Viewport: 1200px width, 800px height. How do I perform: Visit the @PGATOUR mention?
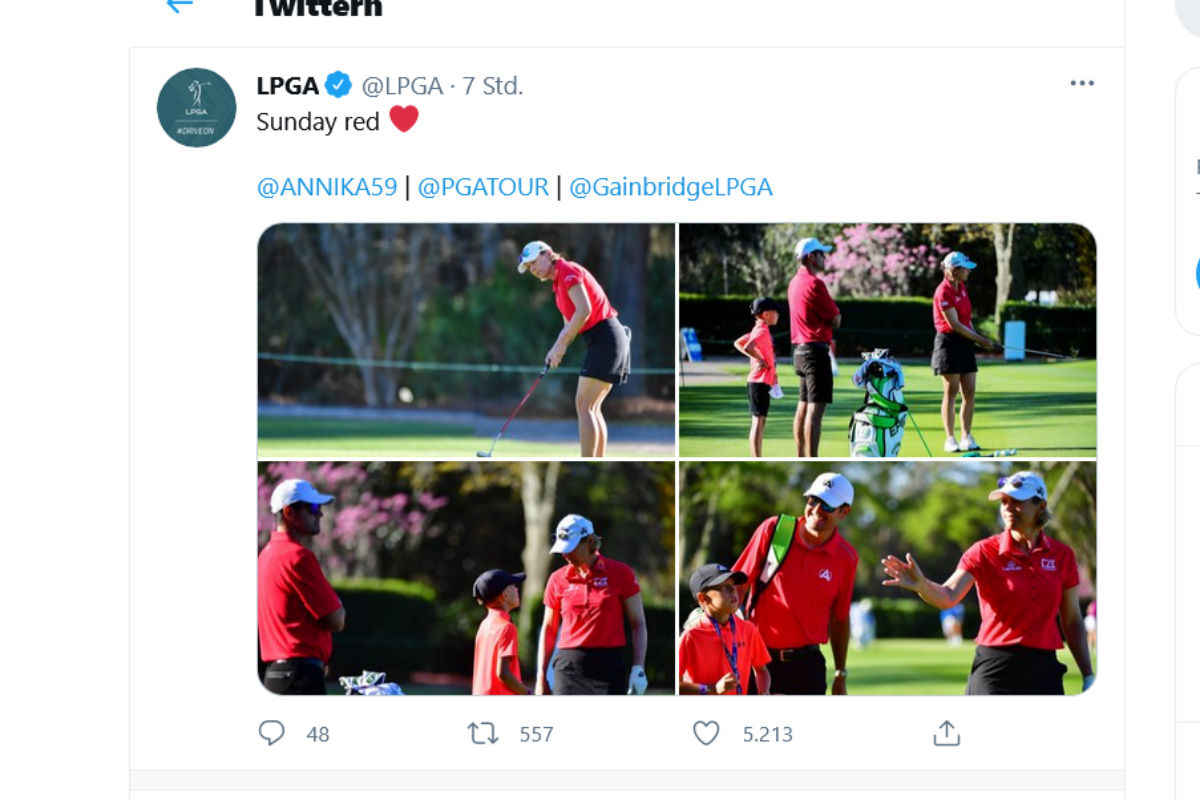[x=483, y=187]
